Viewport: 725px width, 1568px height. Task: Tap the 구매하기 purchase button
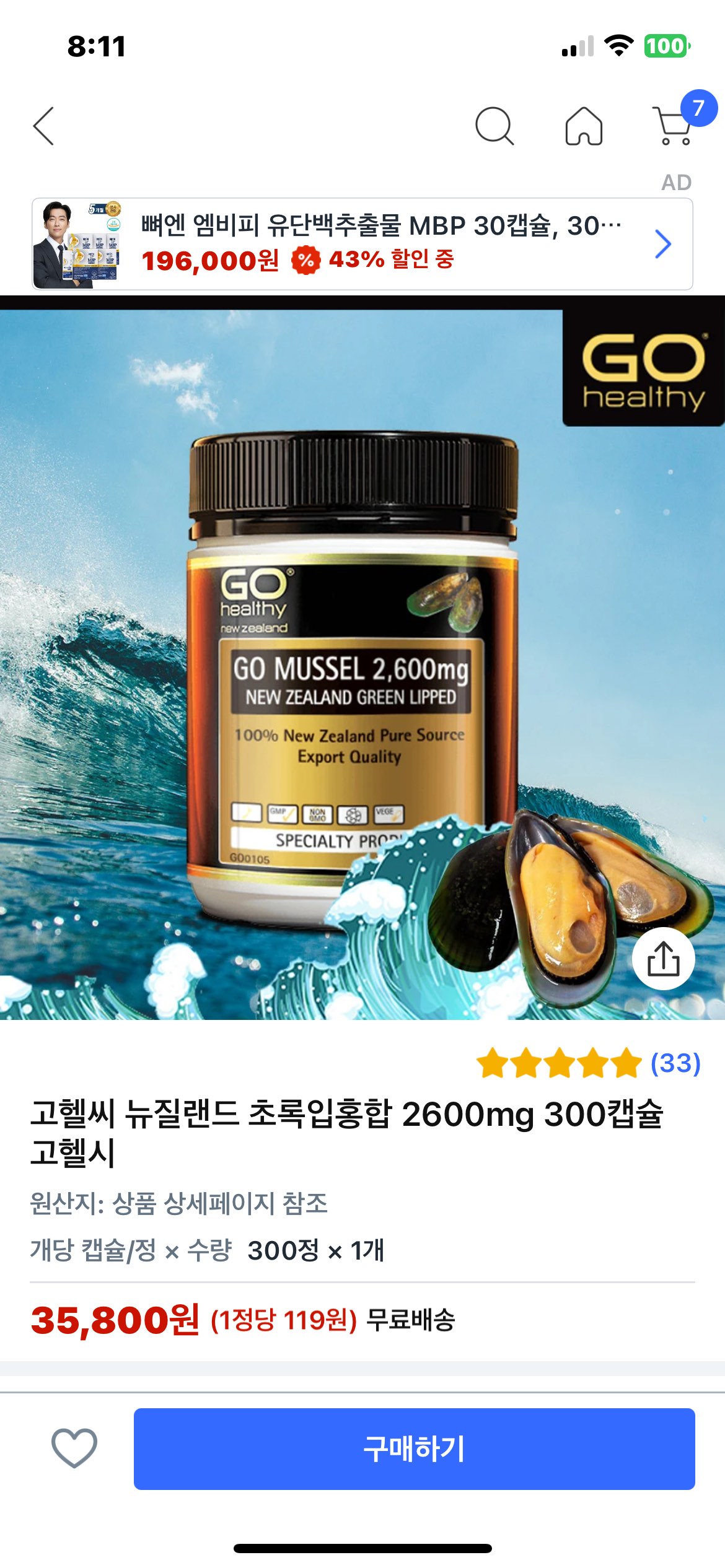point(414,1448)
